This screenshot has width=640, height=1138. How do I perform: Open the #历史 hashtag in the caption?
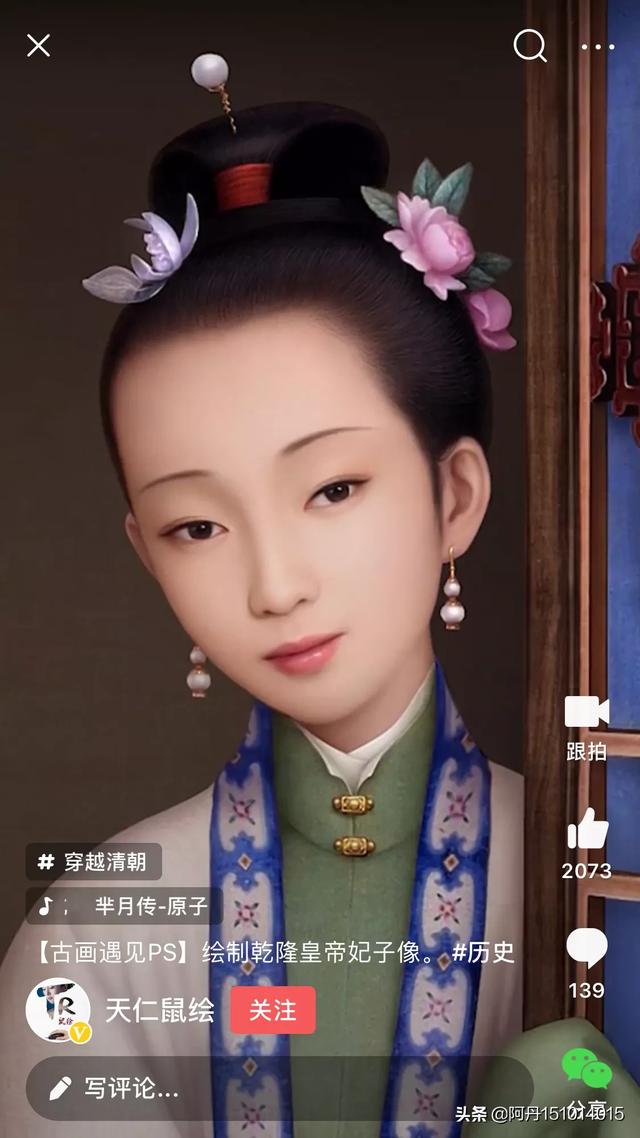[x=483, y=952]
